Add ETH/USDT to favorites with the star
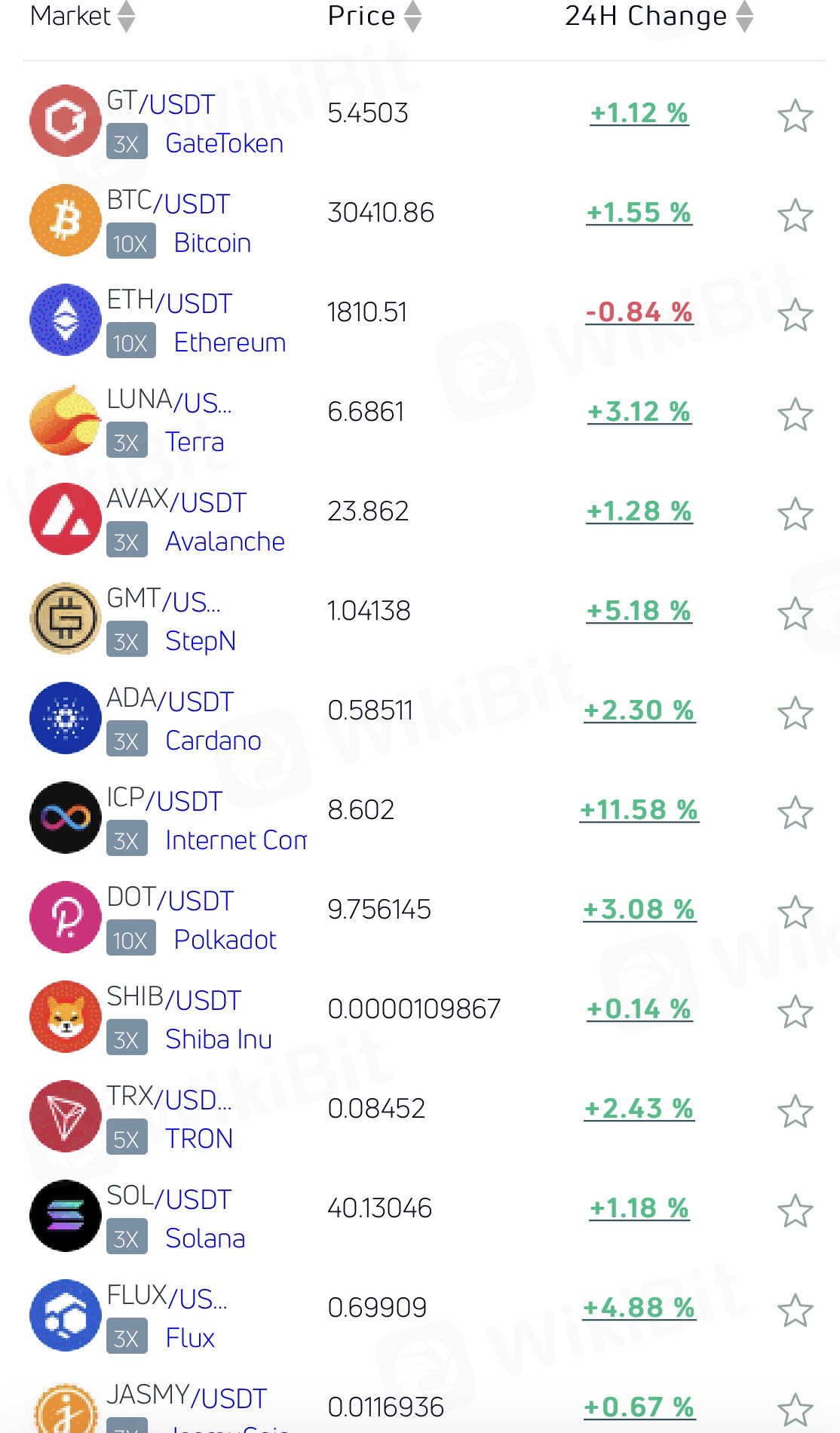 (795, 315)
